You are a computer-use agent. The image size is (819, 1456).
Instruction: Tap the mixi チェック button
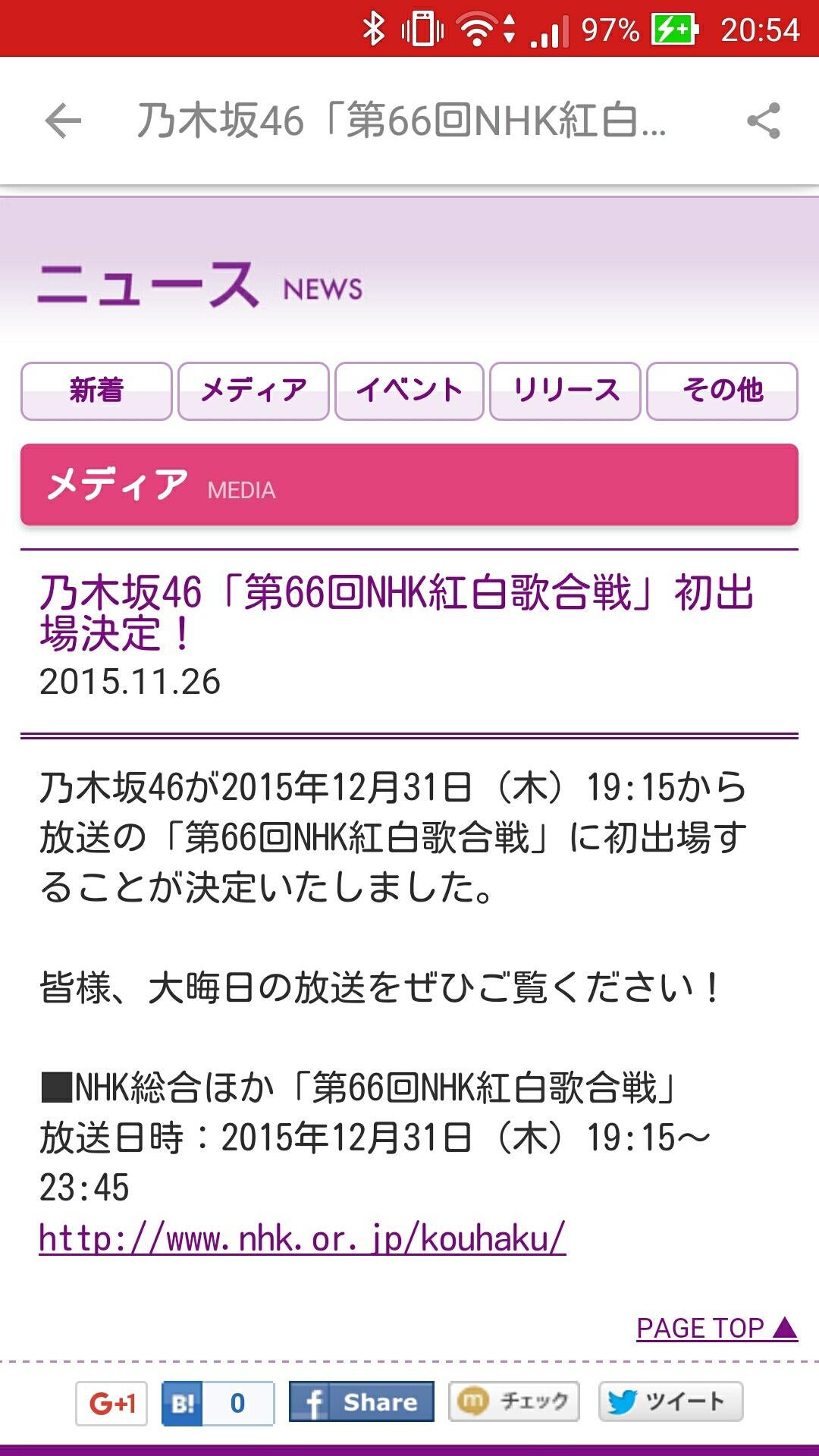[514, 1401]
